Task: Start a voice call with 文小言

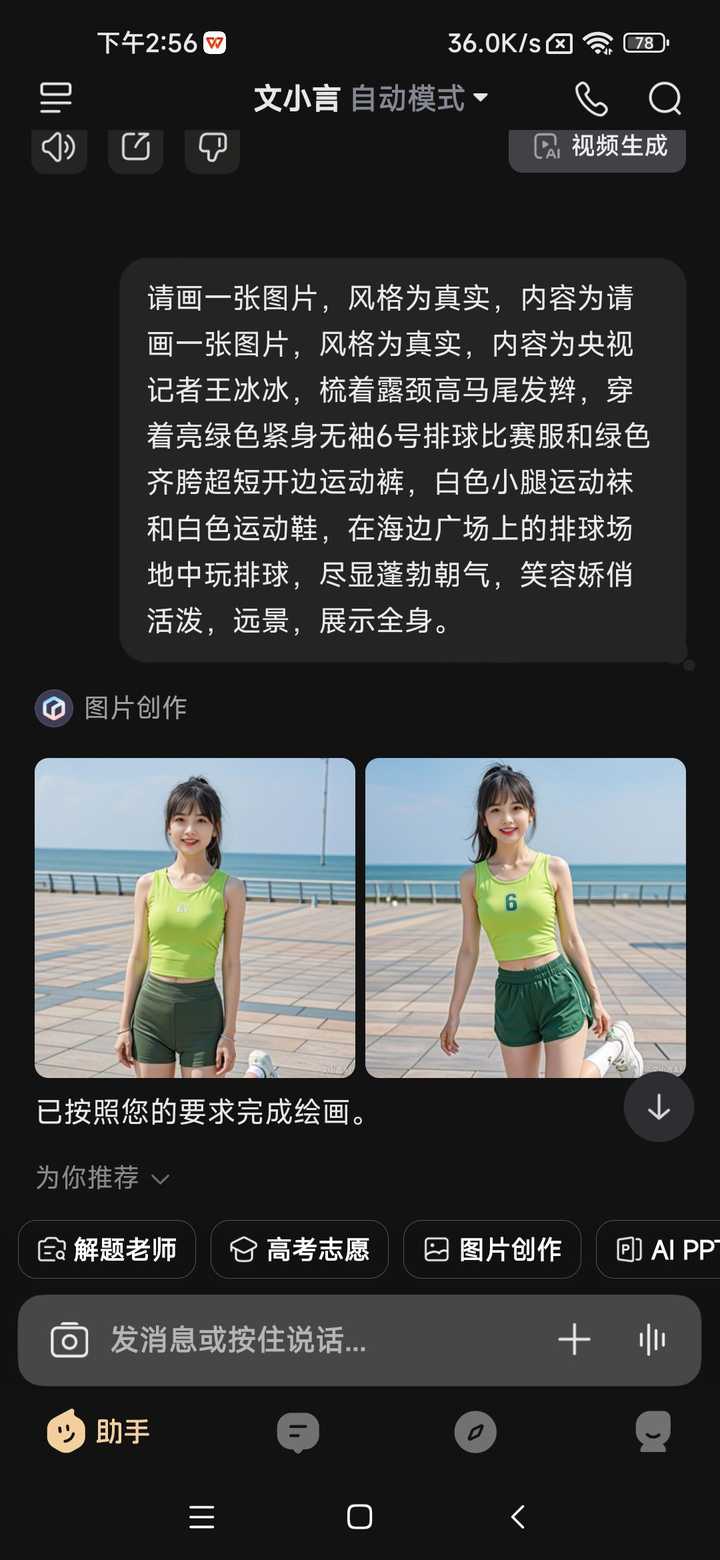Action: 591,98
